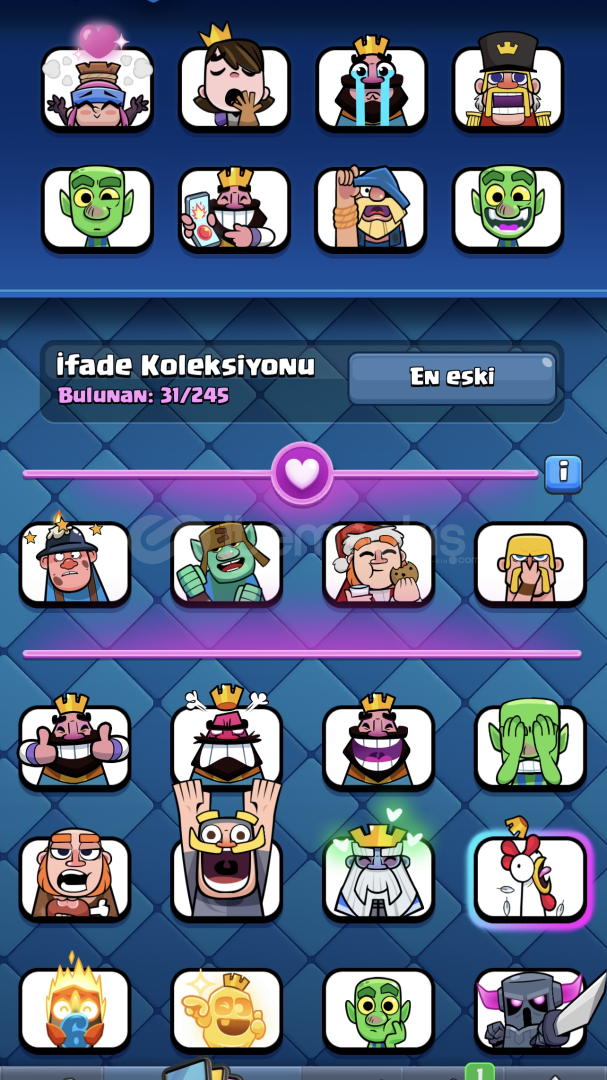Pick the king holding a phone emote
Image resolution: width=607 pixels, height=1080 pixels.
(x=234, y=209)
